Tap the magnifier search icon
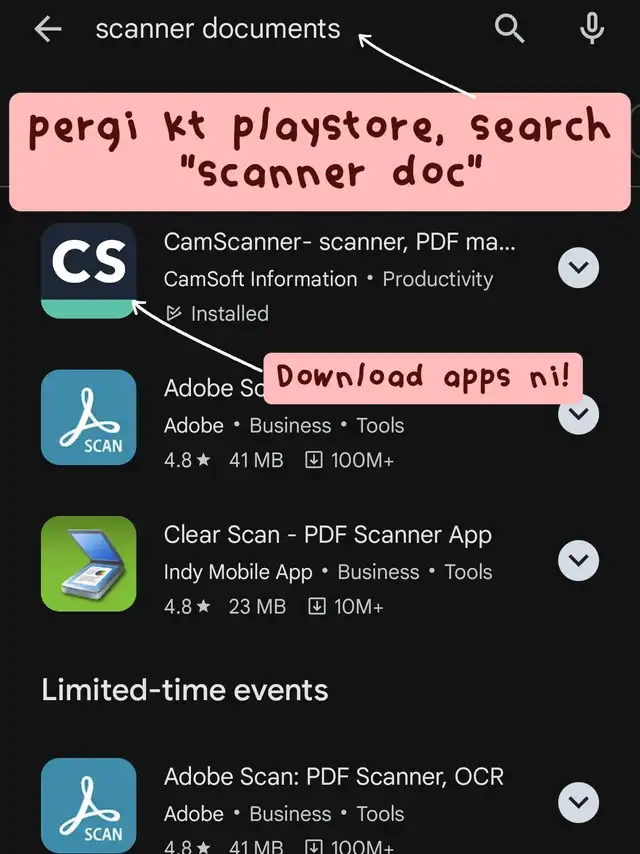The image size is (640, 854). (510, 30)
